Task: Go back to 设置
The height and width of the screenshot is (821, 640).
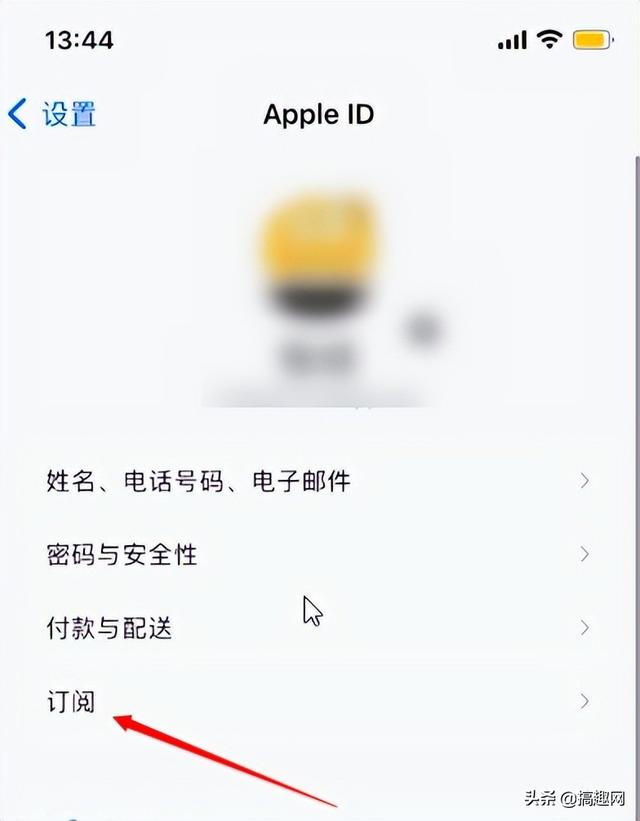Action: 53,114
